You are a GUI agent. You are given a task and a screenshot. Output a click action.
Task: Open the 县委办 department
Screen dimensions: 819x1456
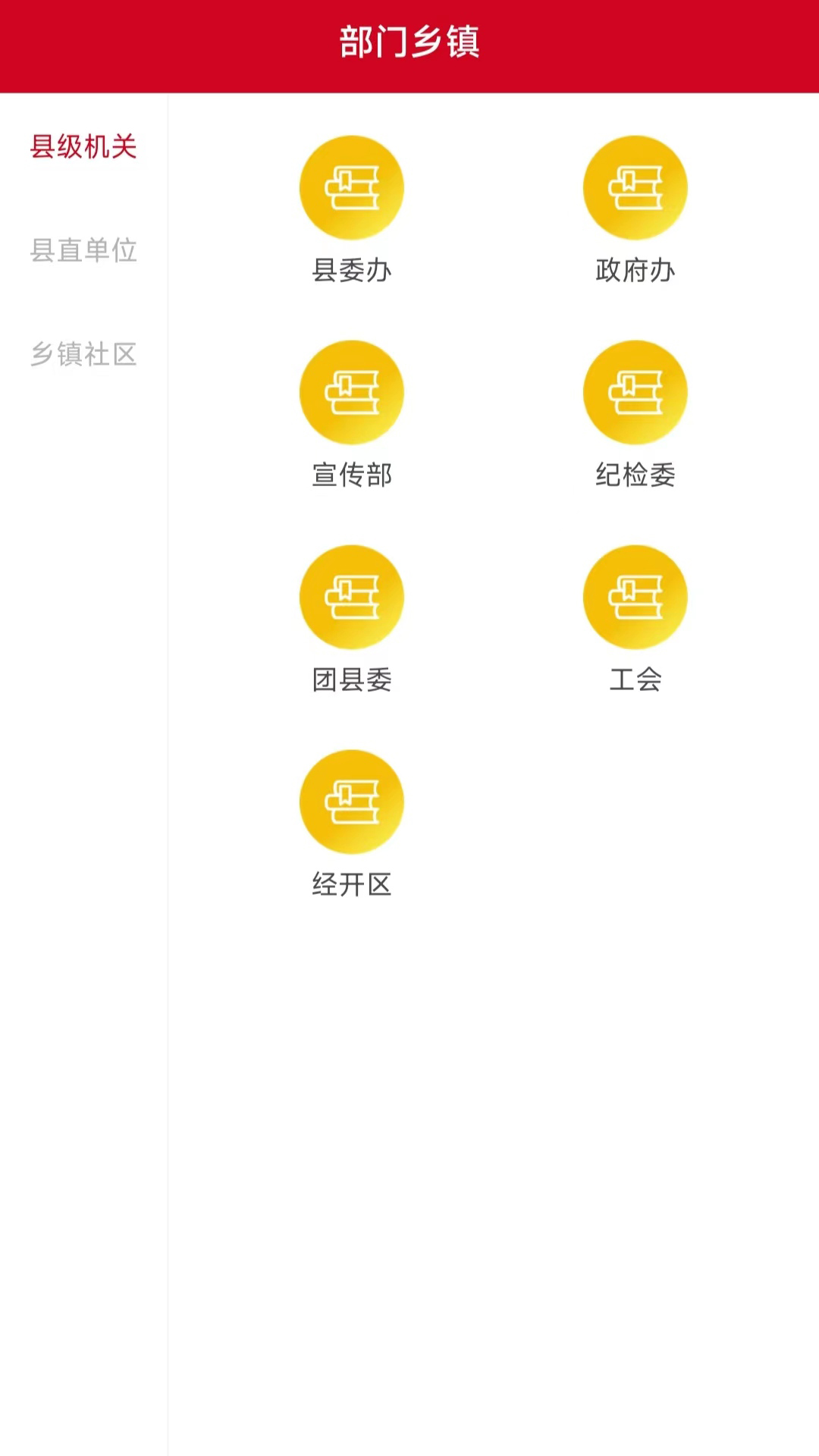pyautogui.click(x=352, y=188)
